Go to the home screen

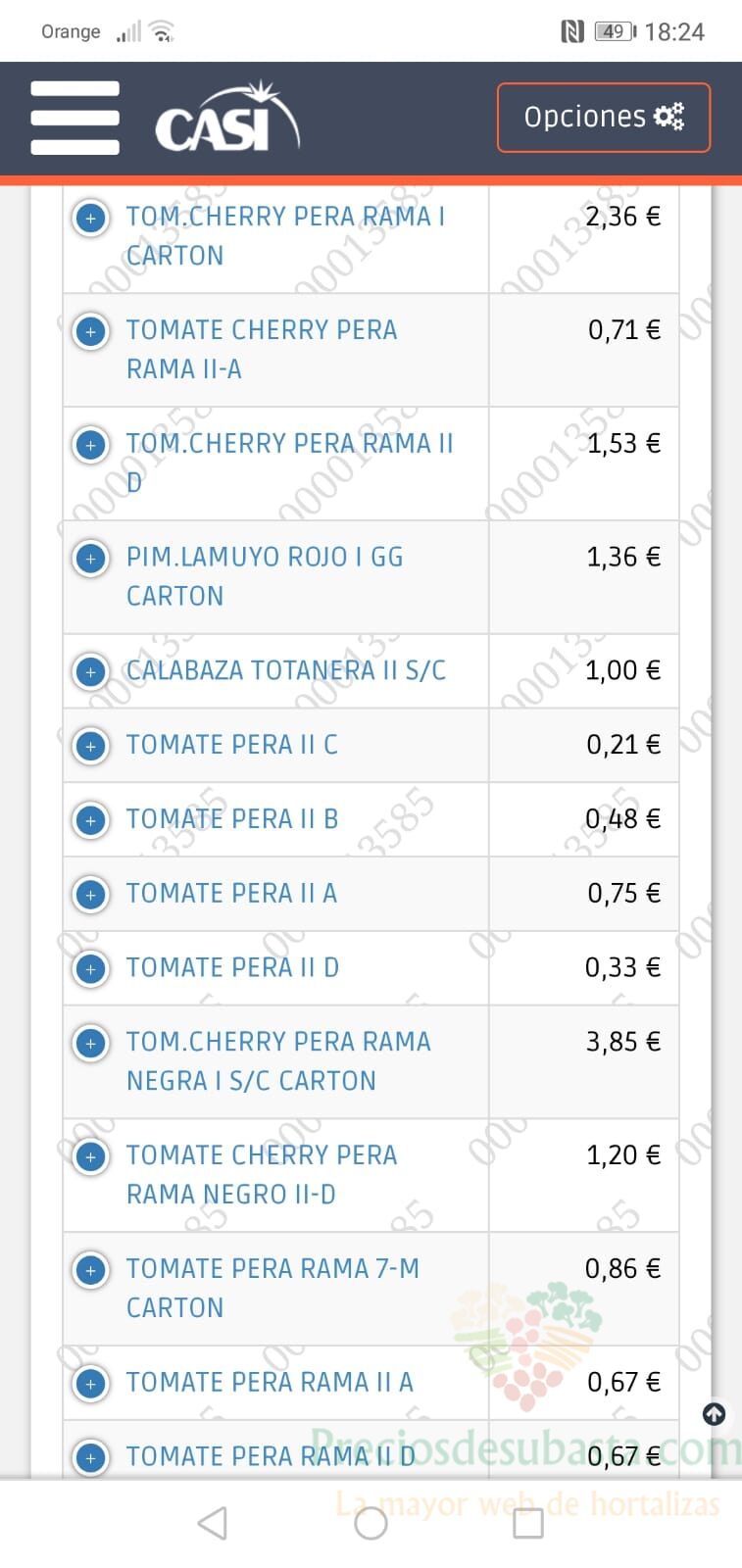[371, 1523]
